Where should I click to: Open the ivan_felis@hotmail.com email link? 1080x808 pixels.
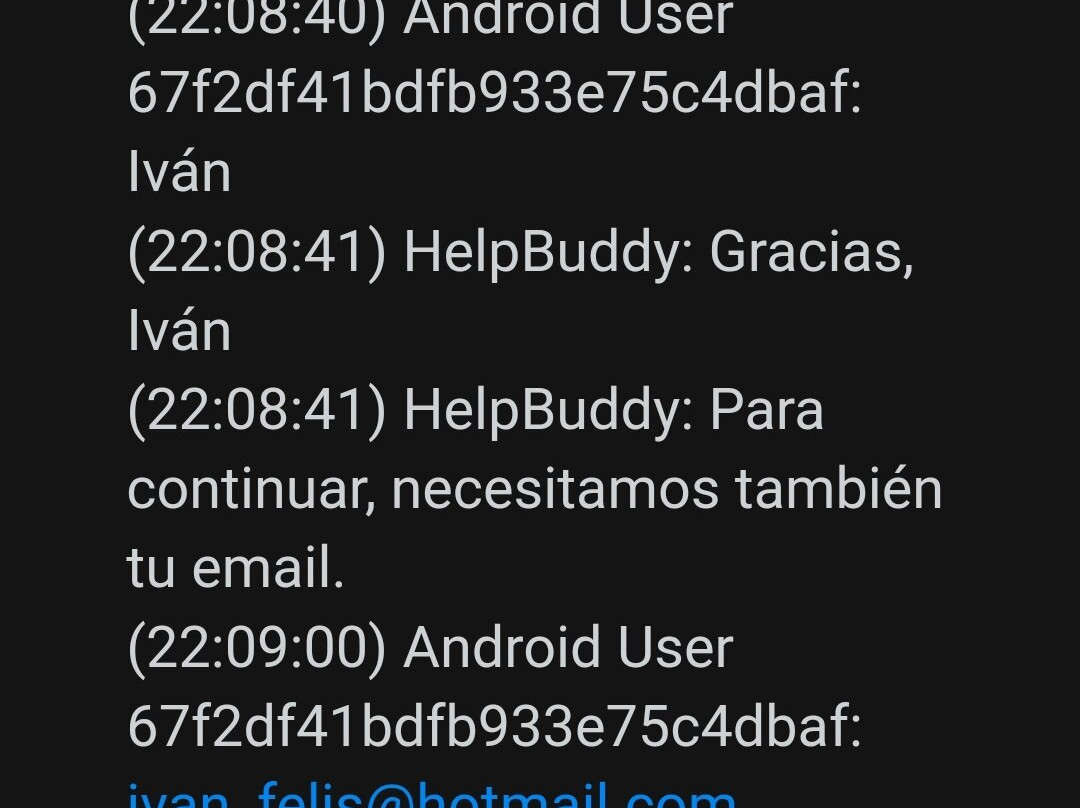(x=432, y=794)
